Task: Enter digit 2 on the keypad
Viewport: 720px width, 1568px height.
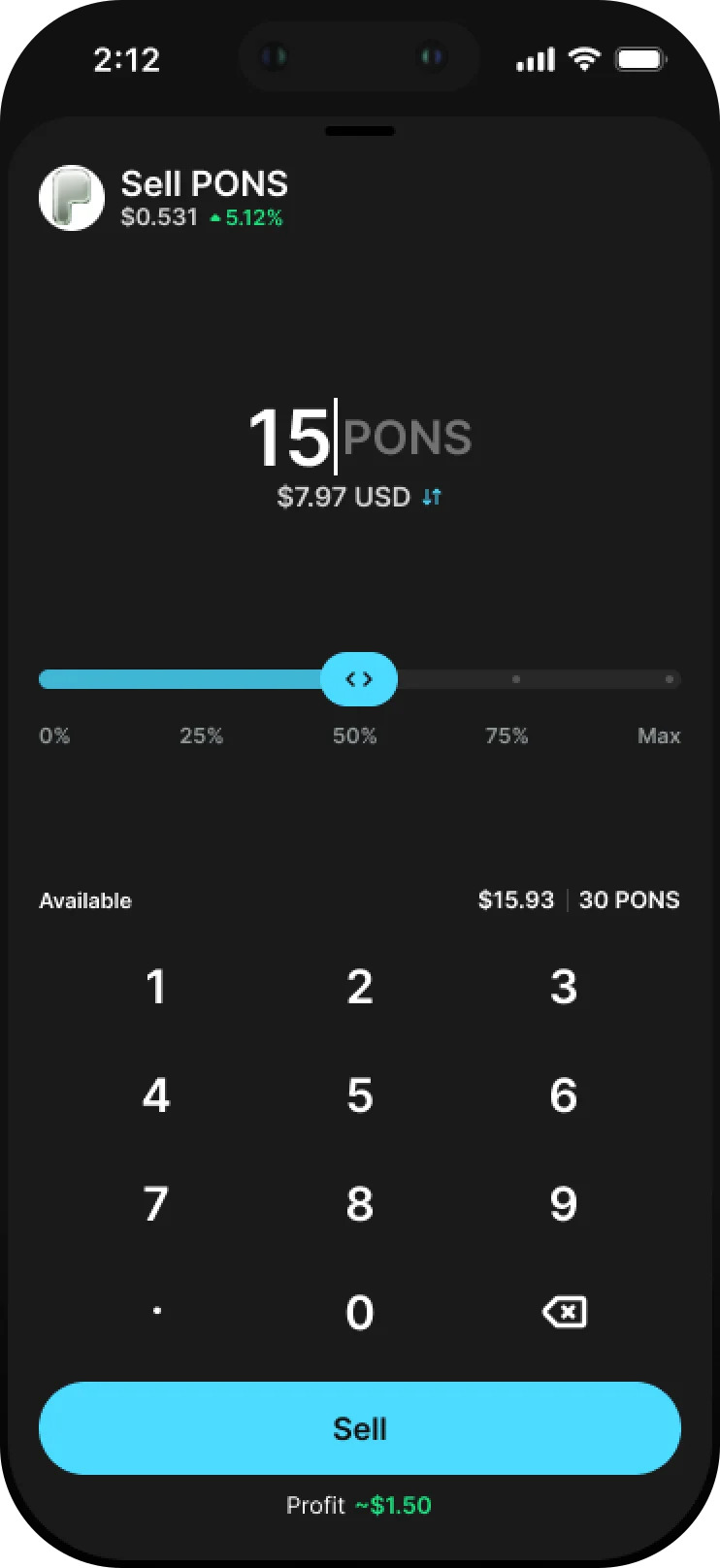Action: (x=360, y=987)
